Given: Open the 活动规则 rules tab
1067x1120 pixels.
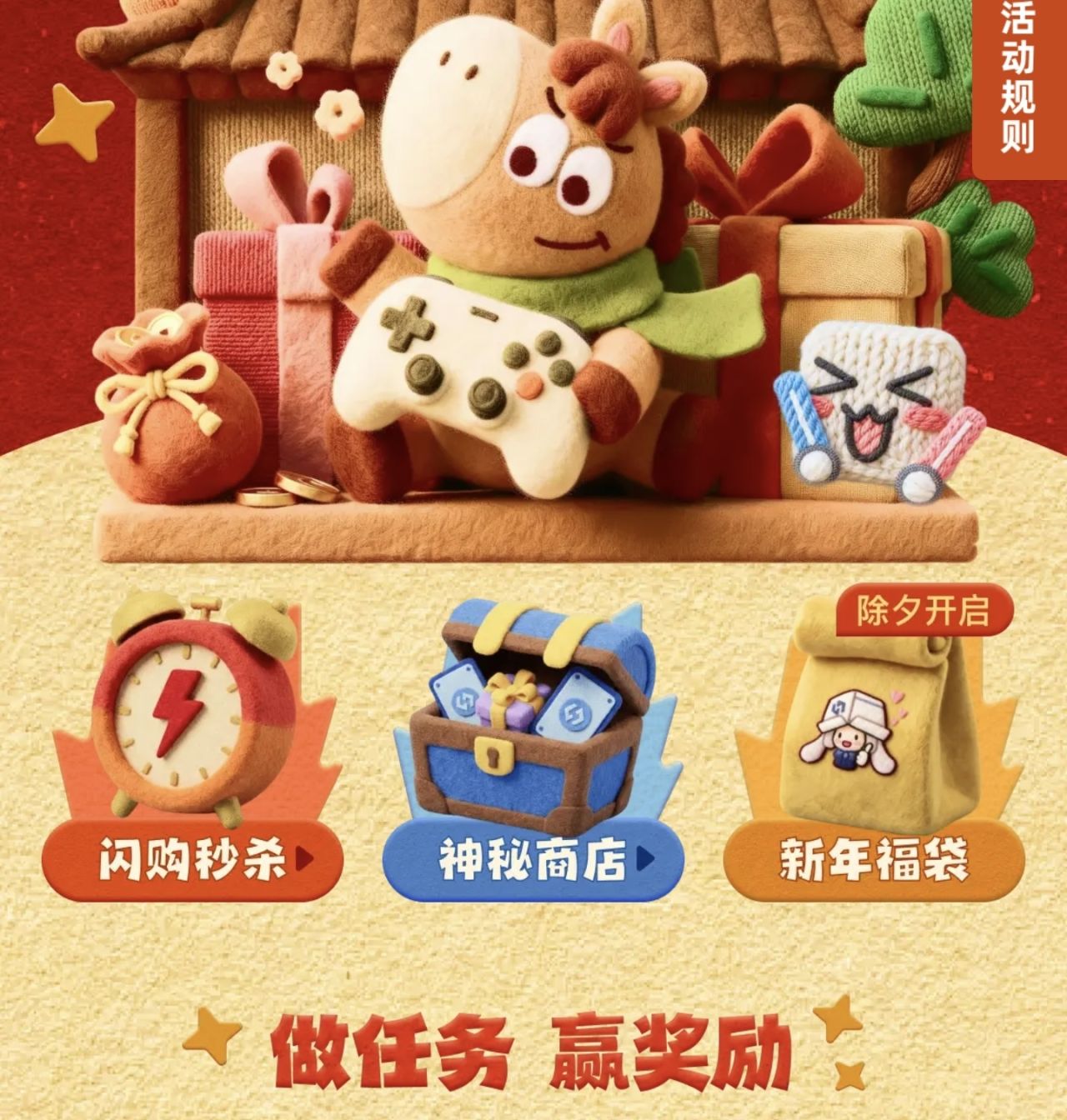Looking at the screenshot, I should (1019, 79).
